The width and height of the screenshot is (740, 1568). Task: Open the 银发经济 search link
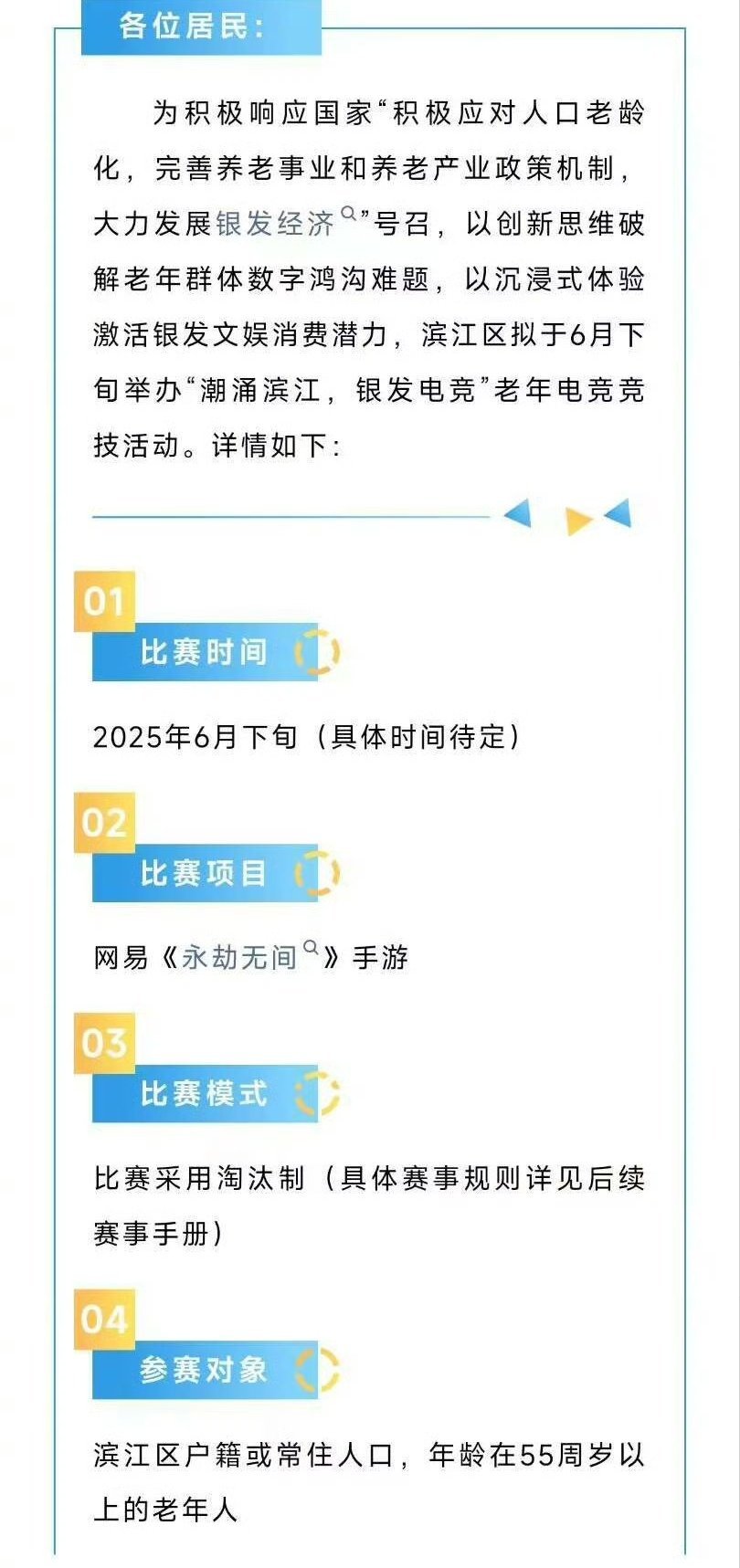(277, 224)
